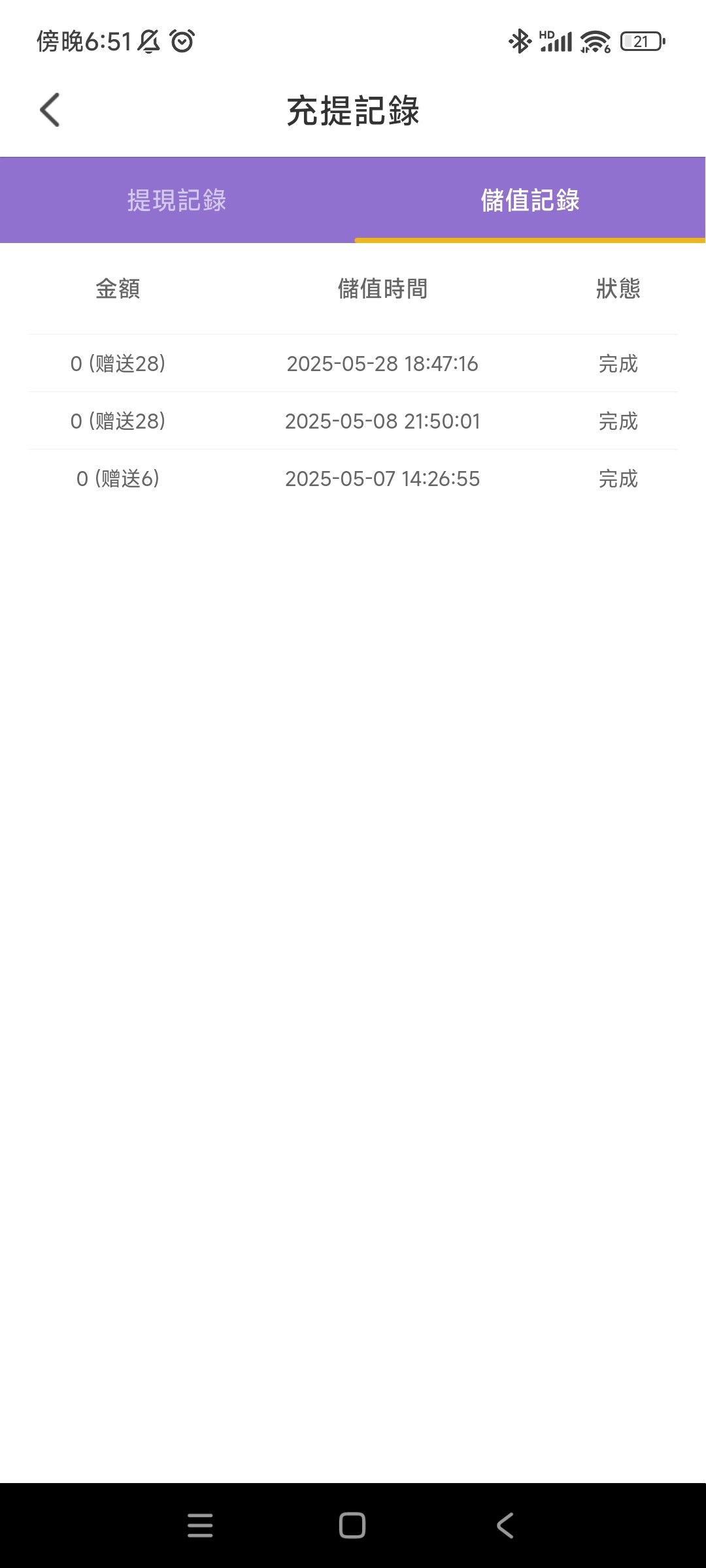Image resolution: width=706 pixels, height=1568 pixels.
Task: Go to home via the system home button
Action: coord(352,1526)
